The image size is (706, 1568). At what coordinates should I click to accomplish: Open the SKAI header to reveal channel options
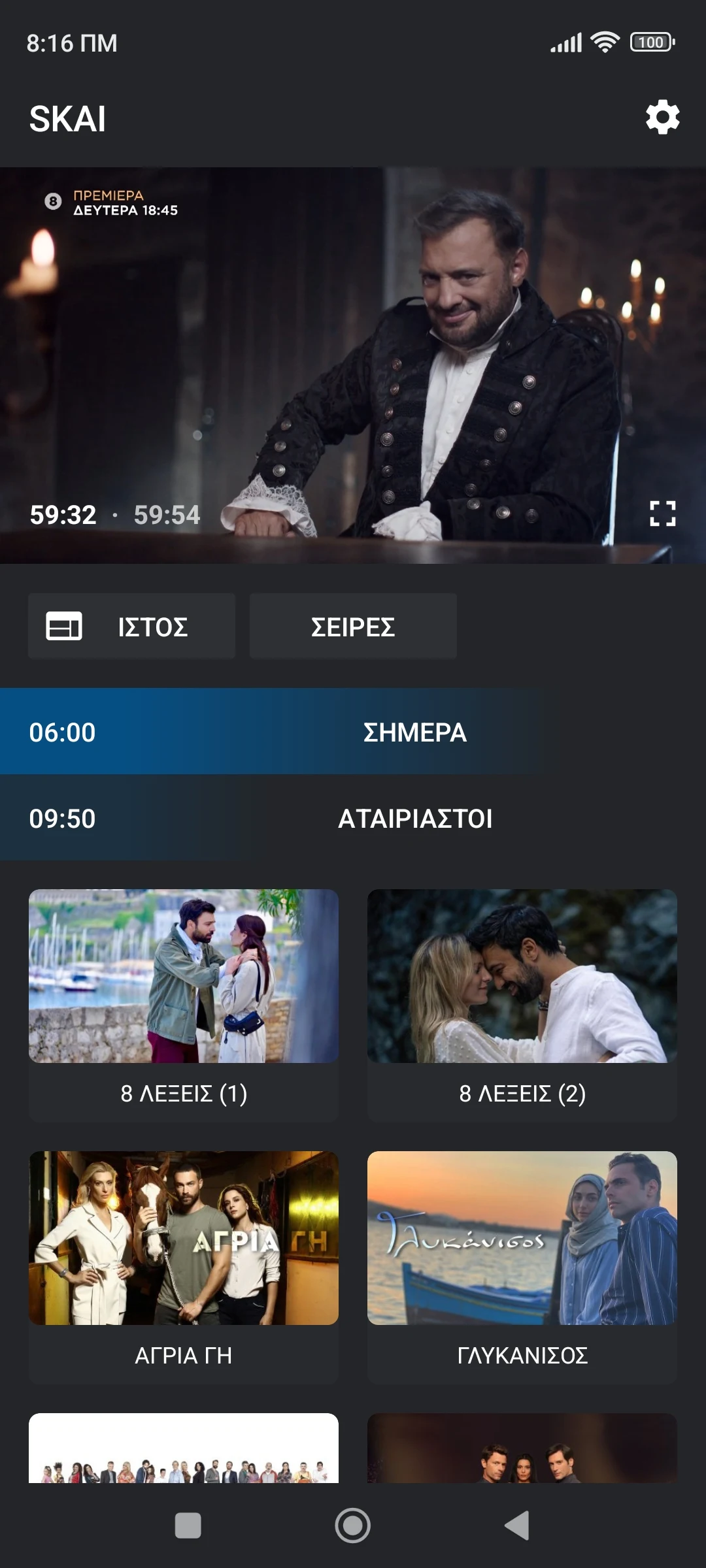[69, 120]
